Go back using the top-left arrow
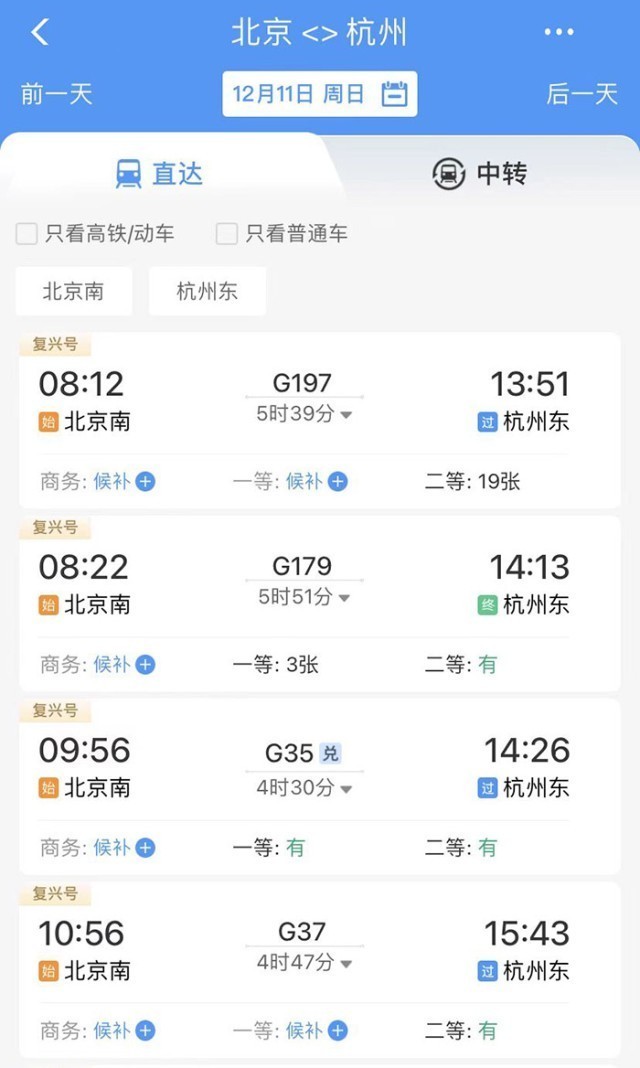The height and width of the screenshot is (1068, 640). [x=40, y=32]
